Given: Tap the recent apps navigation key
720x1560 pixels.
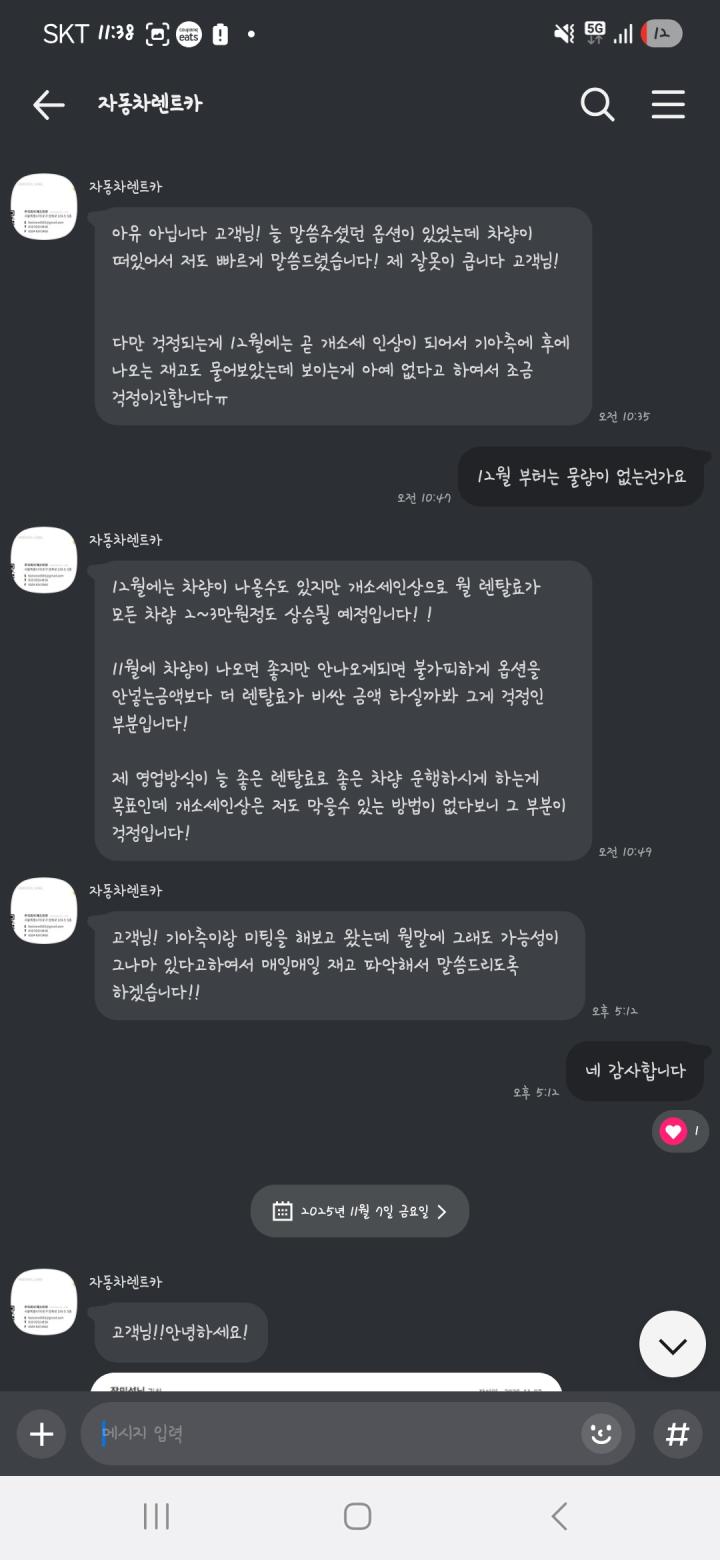Looking at the screenshot, I should [x=156, y=1516].
